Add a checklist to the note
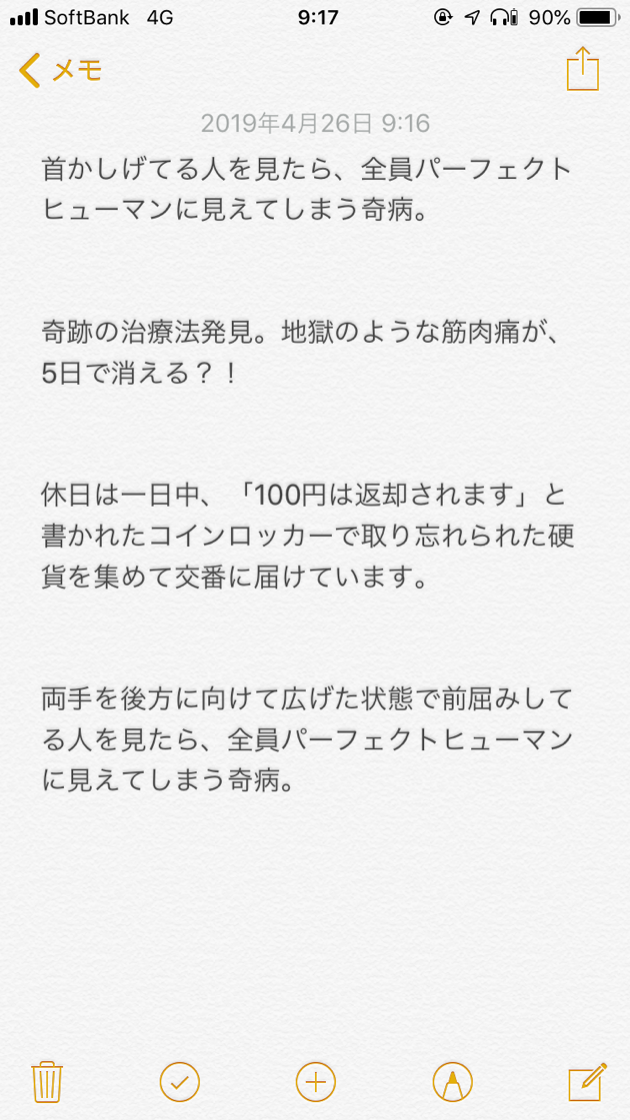The height and width of the screenshot is (1120, 630). pos(180,1081)
